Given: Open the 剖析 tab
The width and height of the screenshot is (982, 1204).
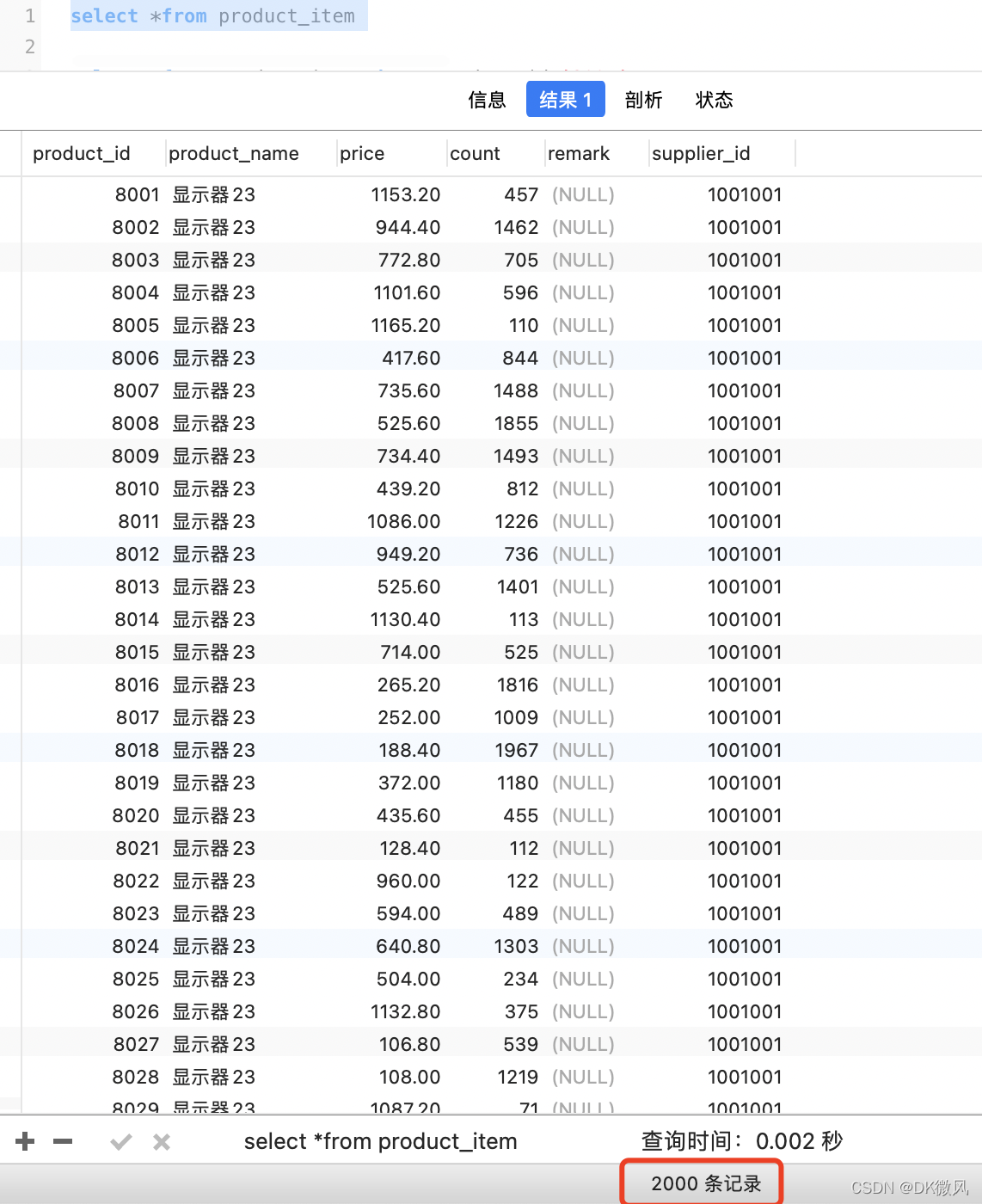Looking at the screenshot, I should point(643,100).
